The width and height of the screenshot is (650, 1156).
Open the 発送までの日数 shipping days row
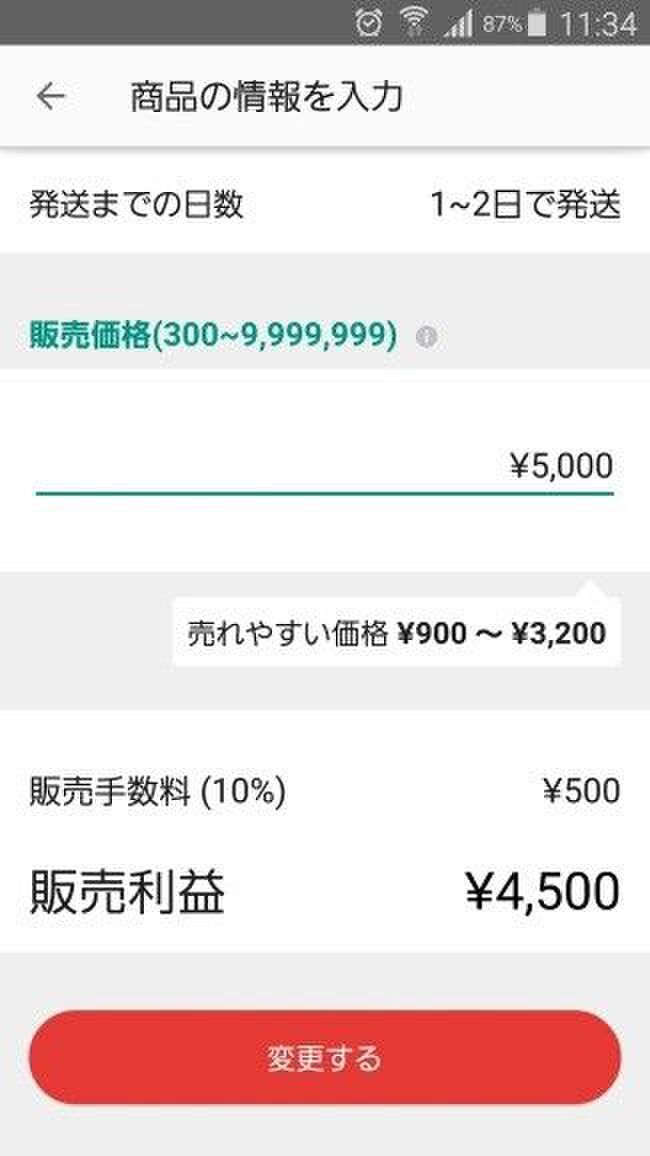point(325,205)
